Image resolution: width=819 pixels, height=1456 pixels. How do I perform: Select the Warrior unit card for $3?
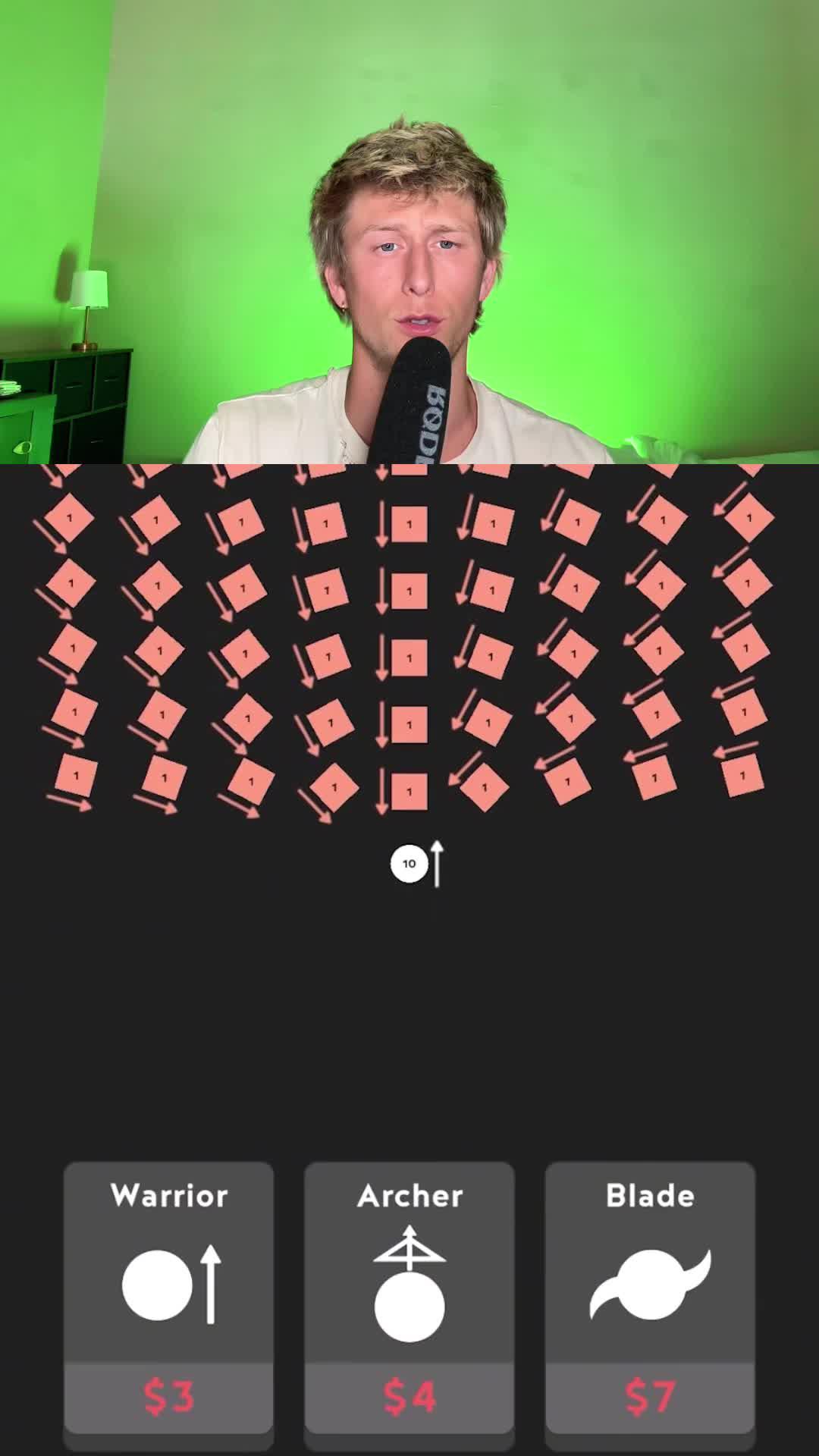[168, 1297]
